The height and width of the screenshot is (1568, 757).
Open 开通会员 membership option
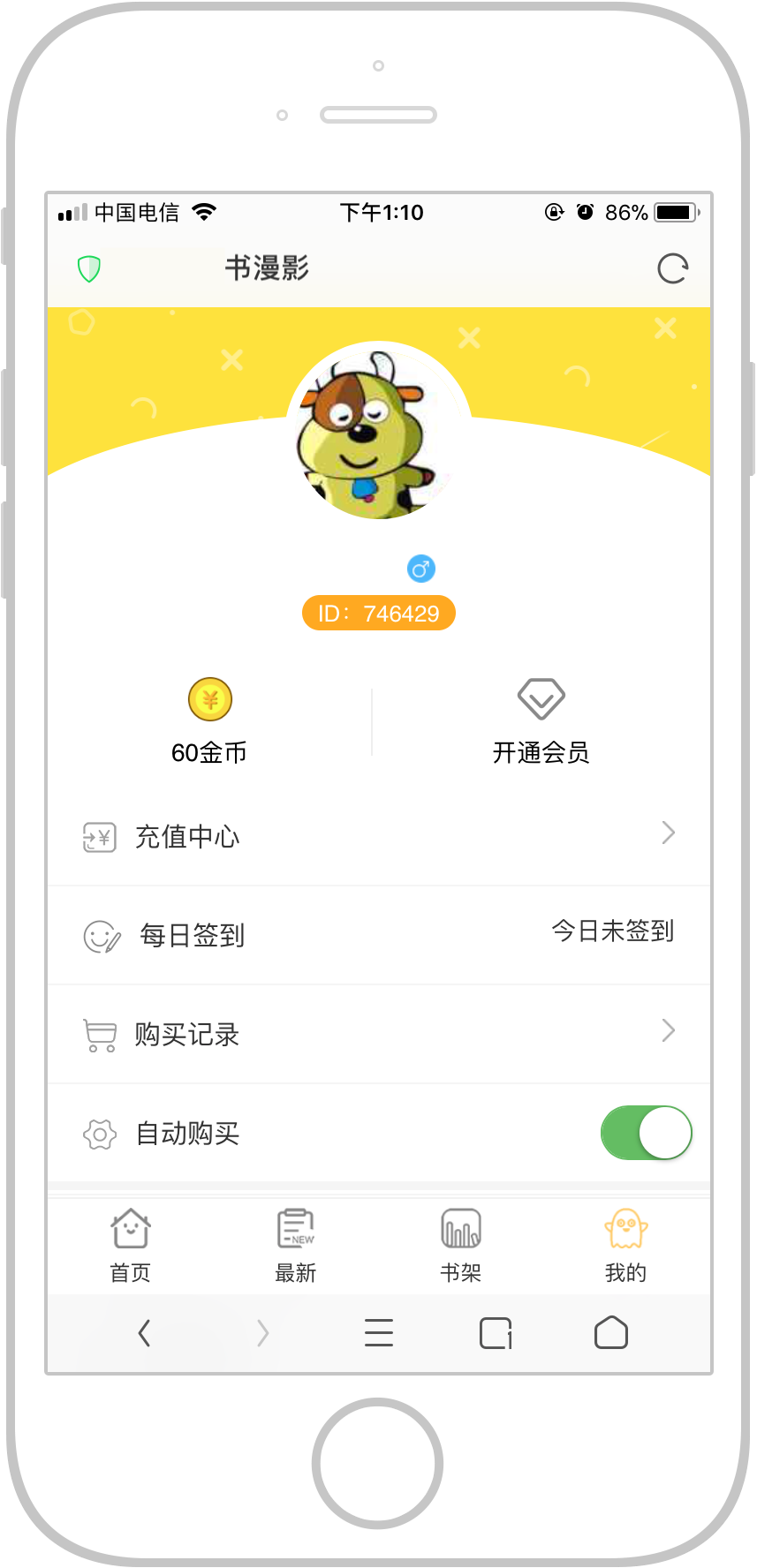click(x=541, y=721)
